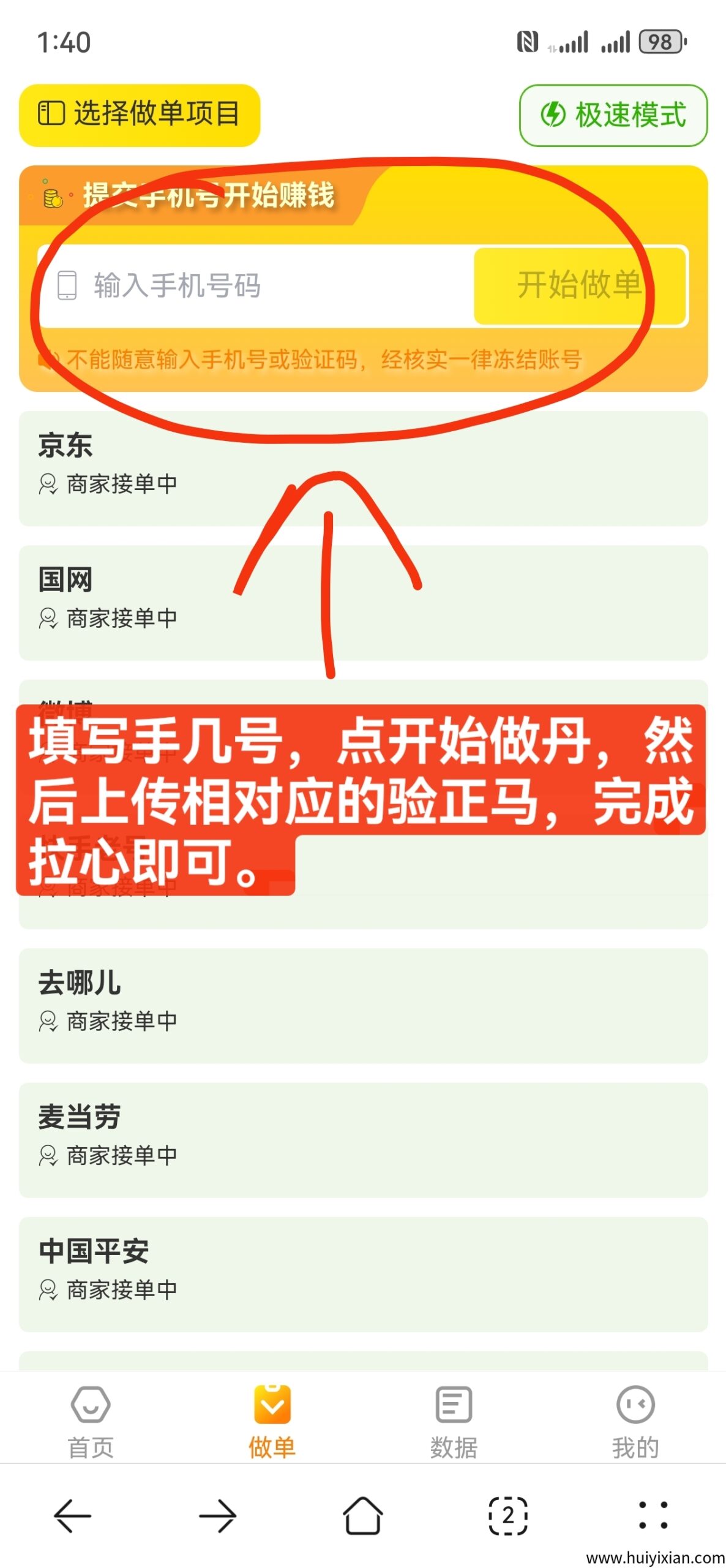726x1568 pixels.
Task: Select the 国网 project
Action: (x=362, y=601)
